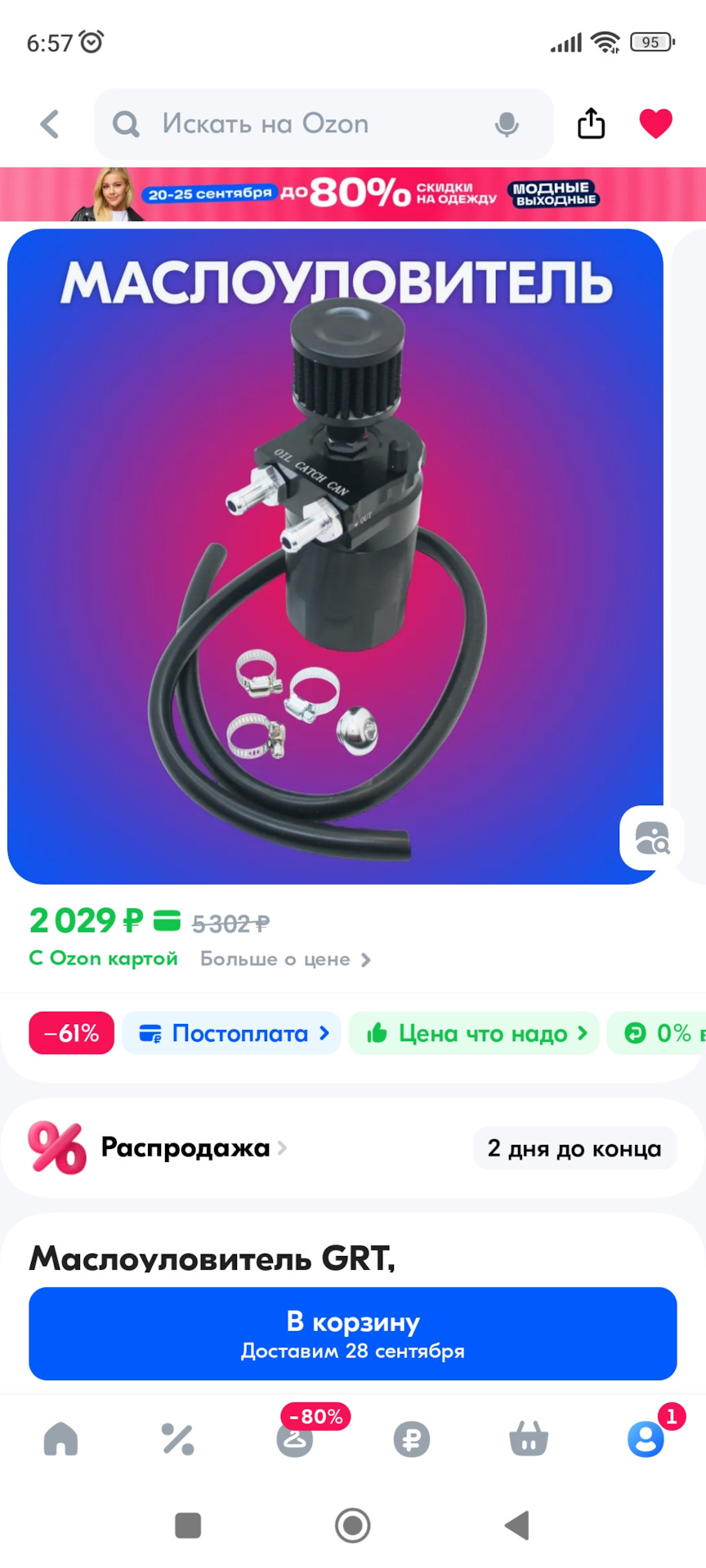
Task: Start voice search with the microphone
Action: tap(507, 124)
